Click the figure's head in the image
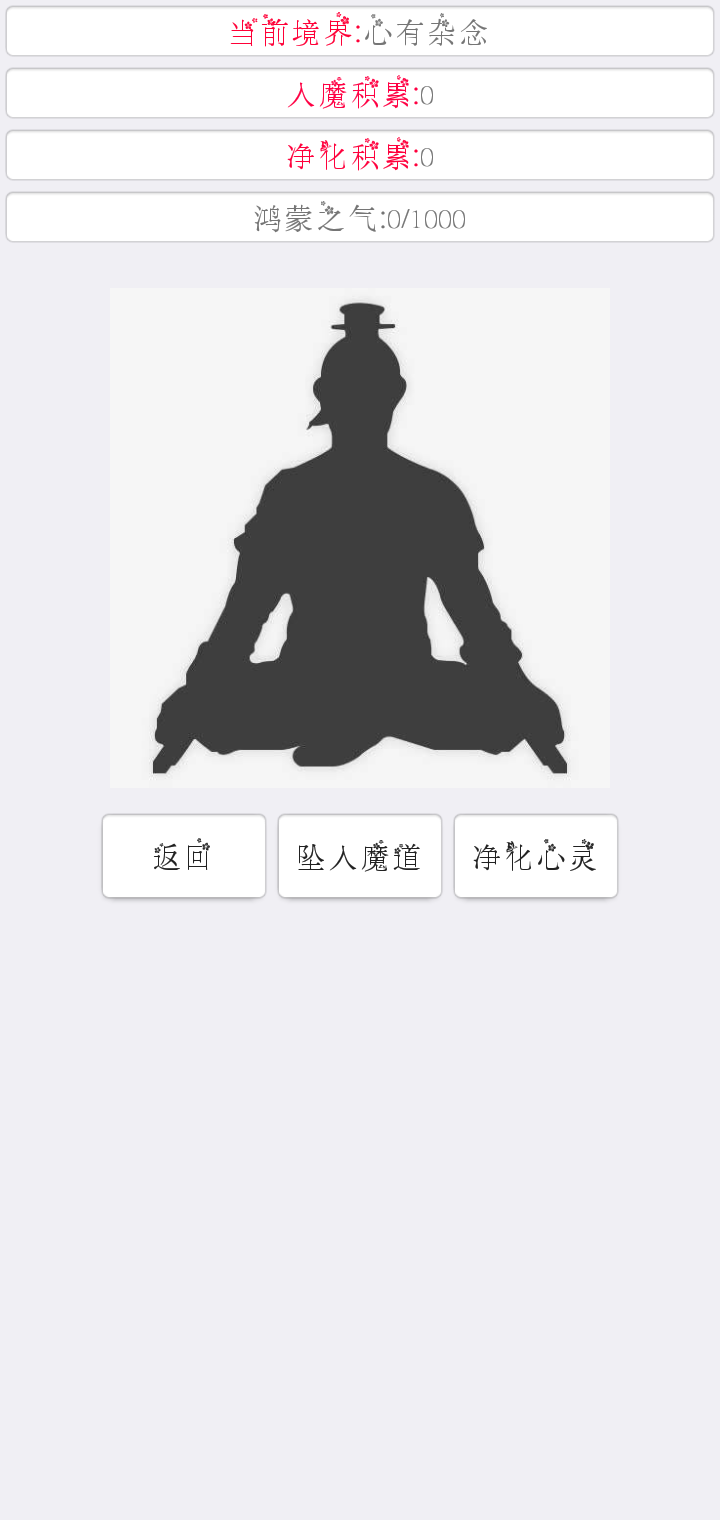 click(x=360, y=370)
